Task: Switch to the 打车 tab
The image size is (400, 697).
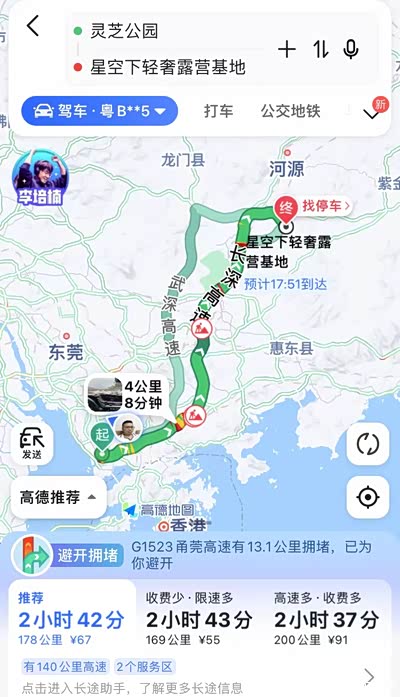Action: [218, 111]
